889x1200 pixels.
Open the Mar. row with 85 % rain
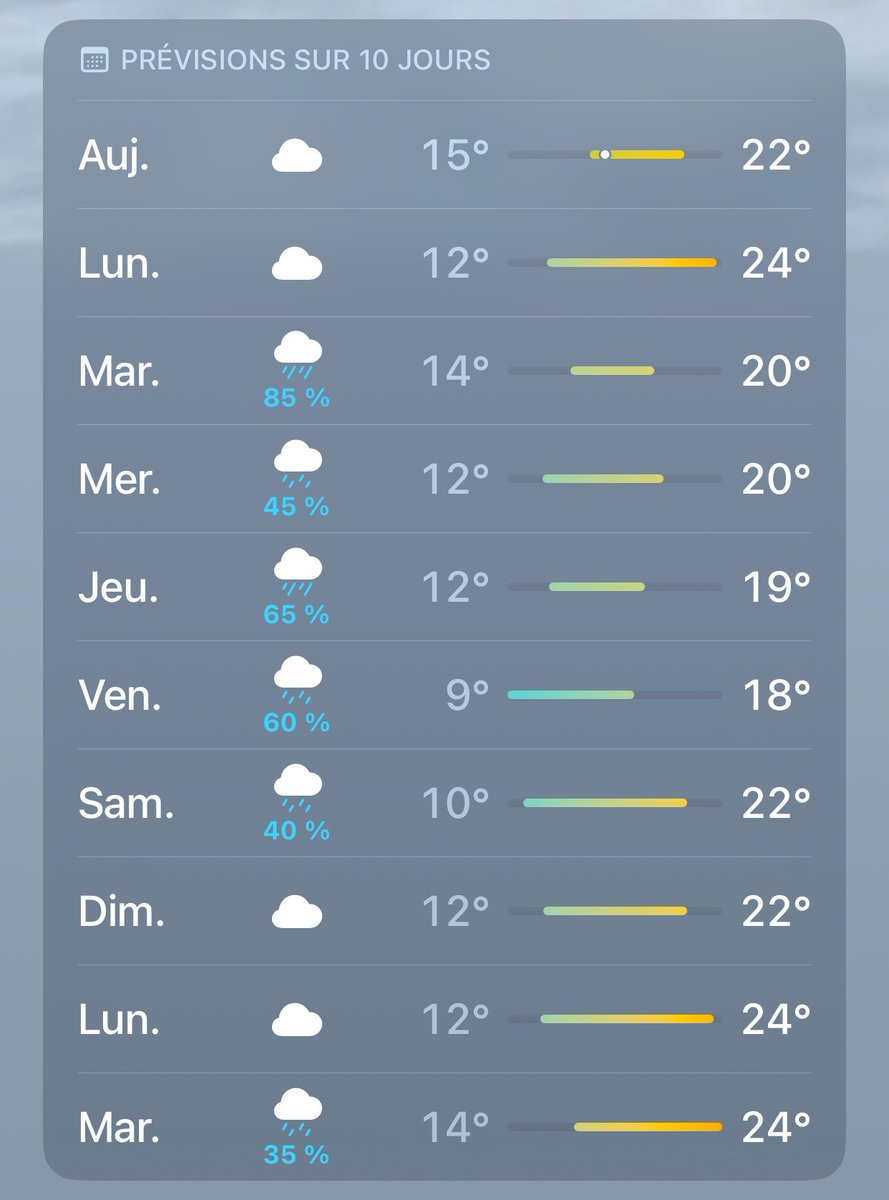(444, 371)
